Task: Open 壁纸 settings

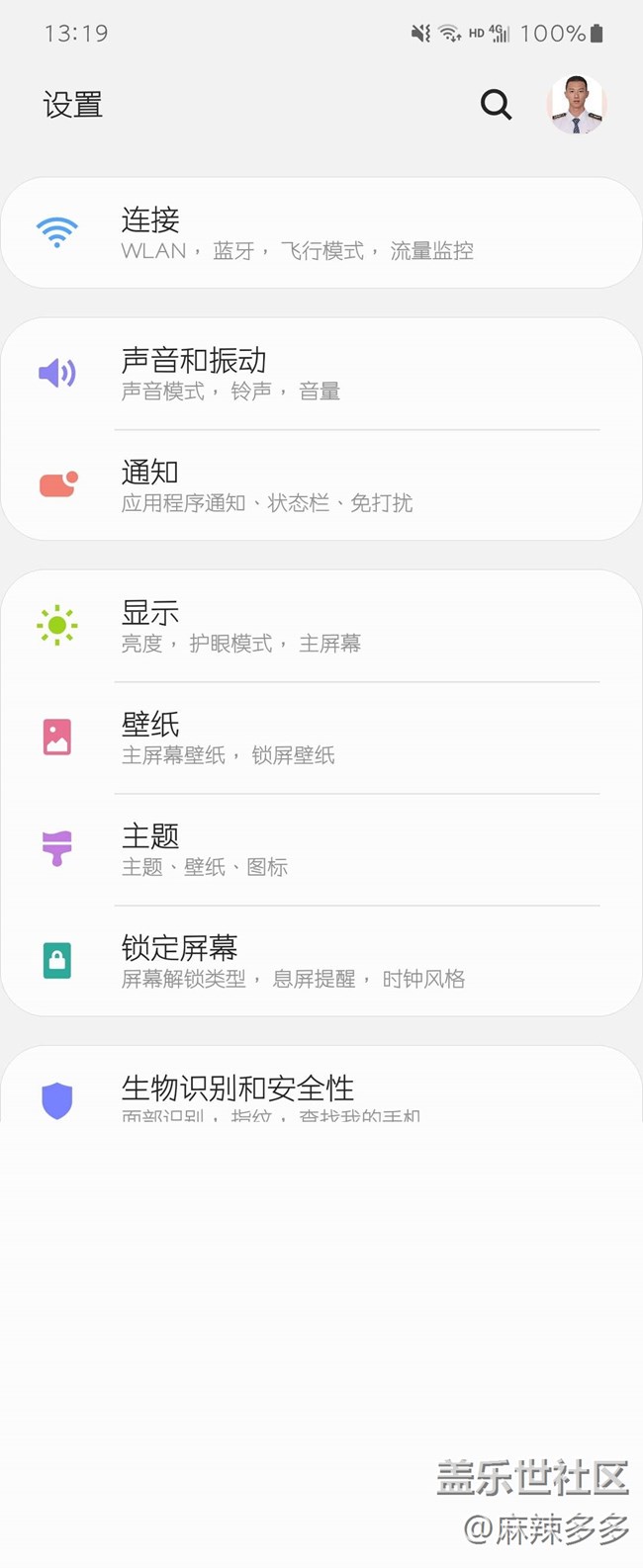Action: click(321, 738)
